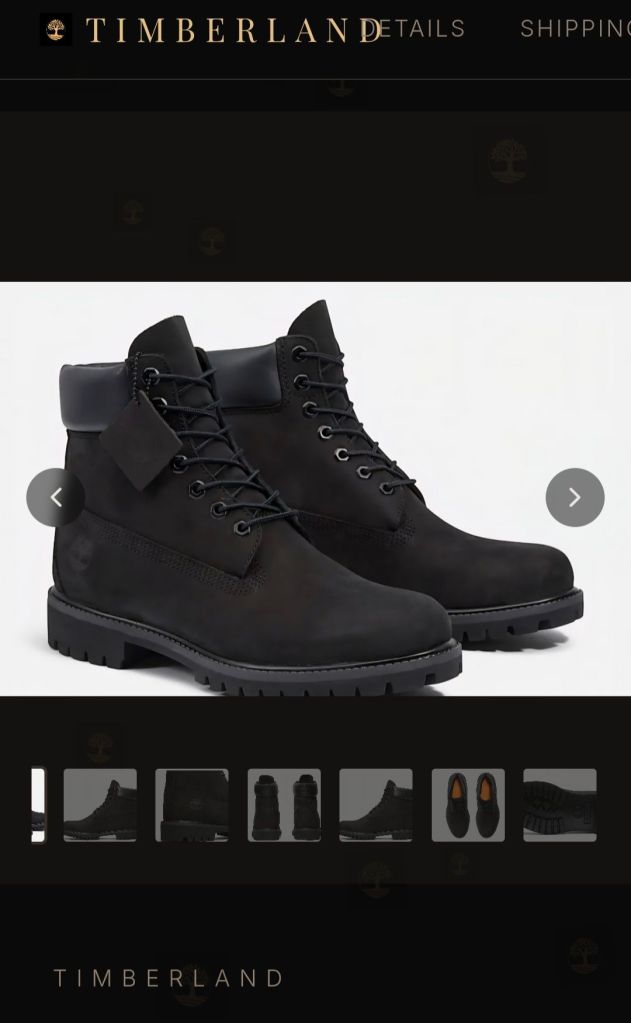Show the next boot image
The image size is (631, 1023).
(574, 497)
